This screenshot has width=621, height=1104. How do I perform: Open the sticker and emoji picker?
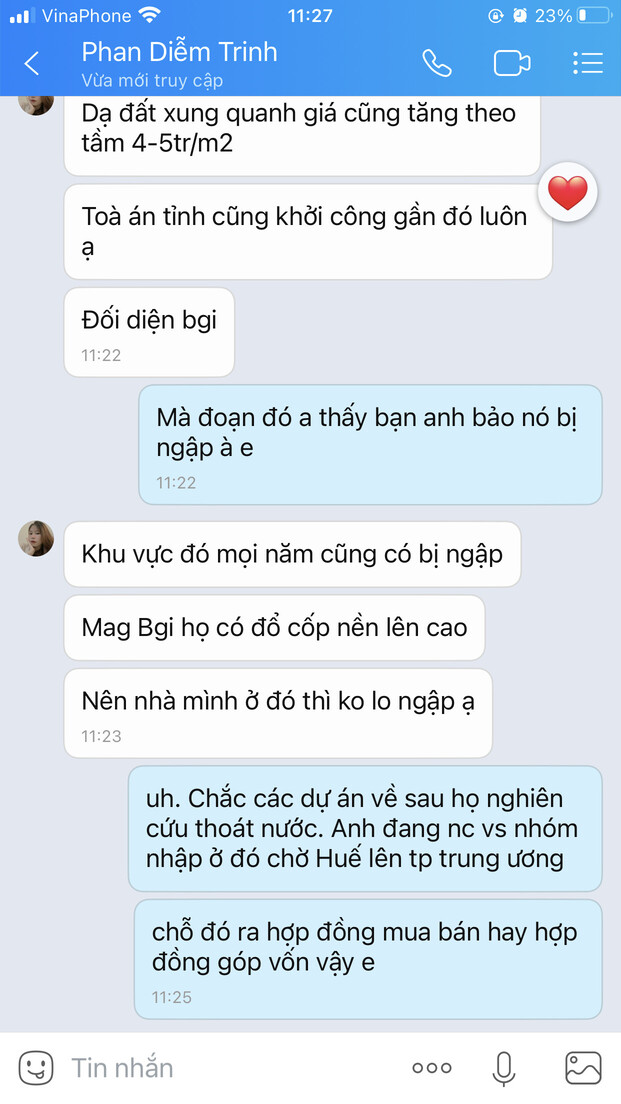coord(36,1067)
